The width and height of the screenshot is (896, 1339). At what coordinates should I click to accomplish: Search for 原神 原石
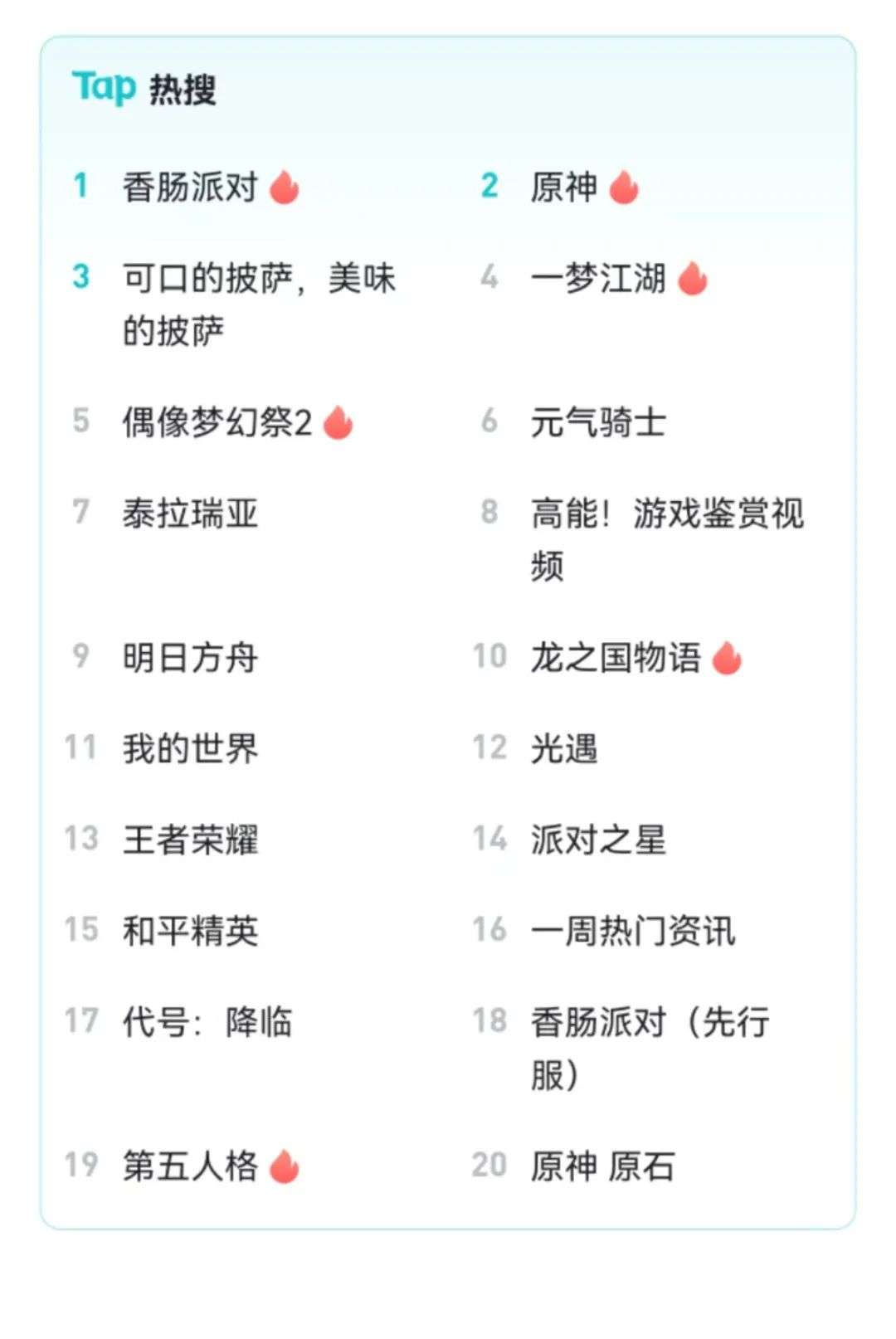[x=601, y=1166]
